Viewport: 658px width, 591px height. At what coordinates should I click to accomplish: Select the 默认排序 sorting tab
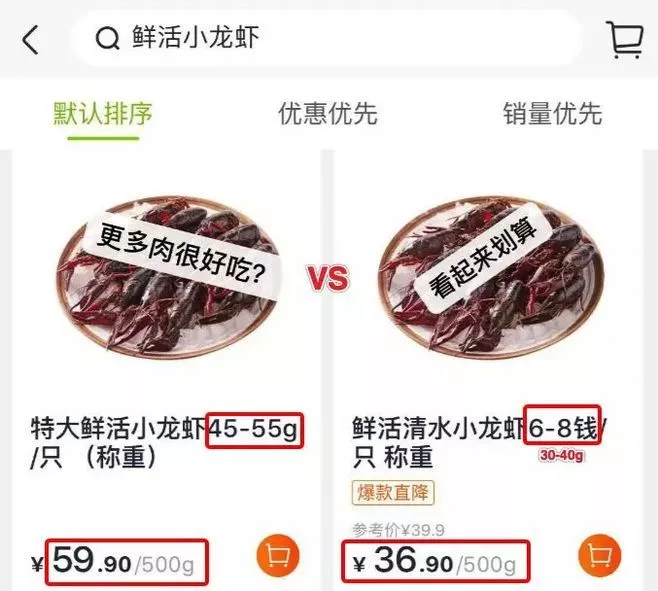pos(102,113)
